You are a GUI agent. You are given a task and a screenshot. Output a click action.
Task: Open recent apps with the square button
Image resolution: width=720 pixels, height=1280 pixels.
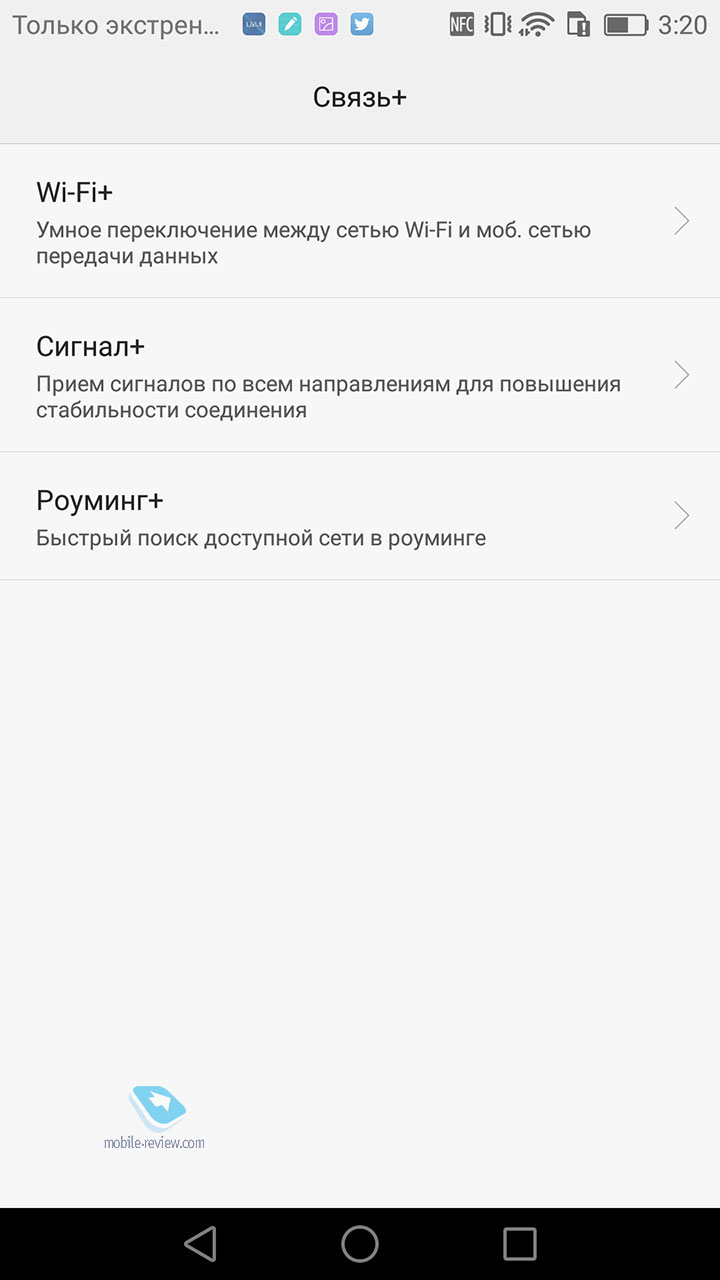(x=520, y=1244)
